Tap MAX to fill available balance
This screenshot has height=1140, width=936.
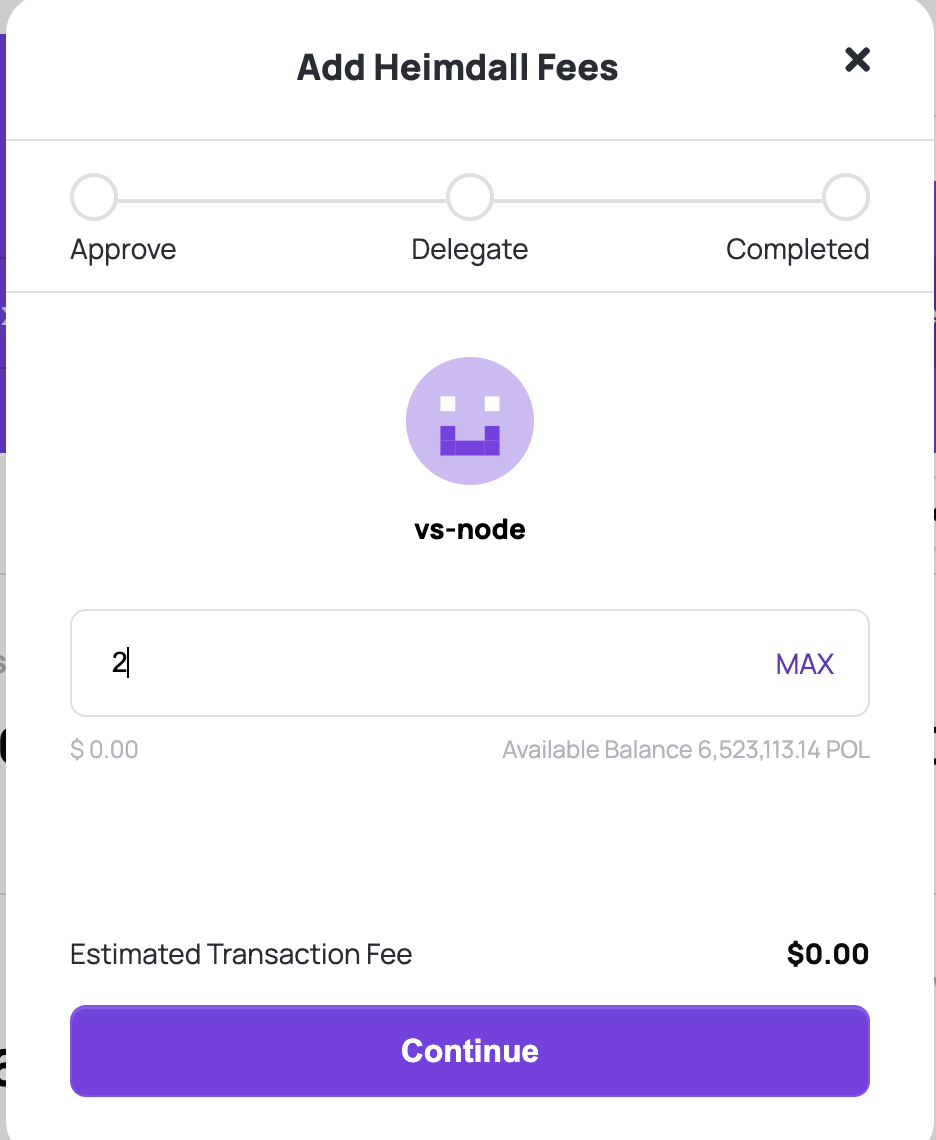point(804,664)
